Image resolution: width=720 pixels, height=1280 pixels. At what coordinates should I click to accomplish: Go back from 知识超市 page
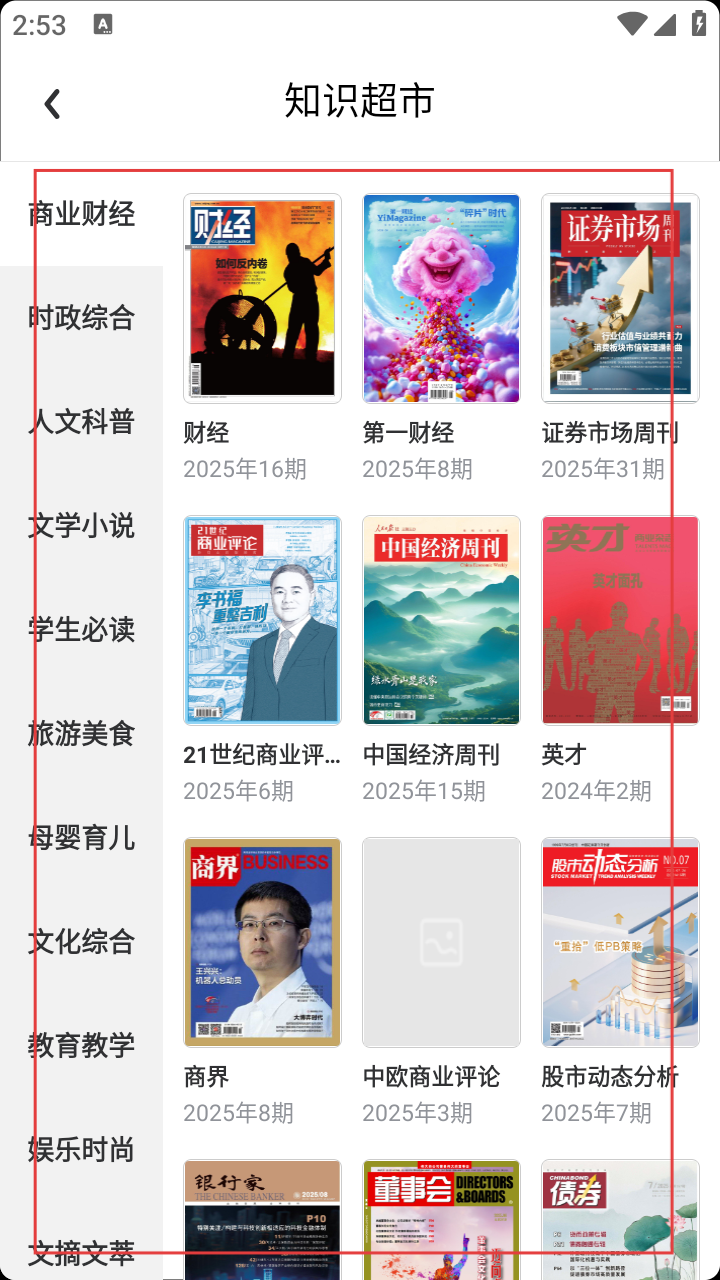point(53,103)
